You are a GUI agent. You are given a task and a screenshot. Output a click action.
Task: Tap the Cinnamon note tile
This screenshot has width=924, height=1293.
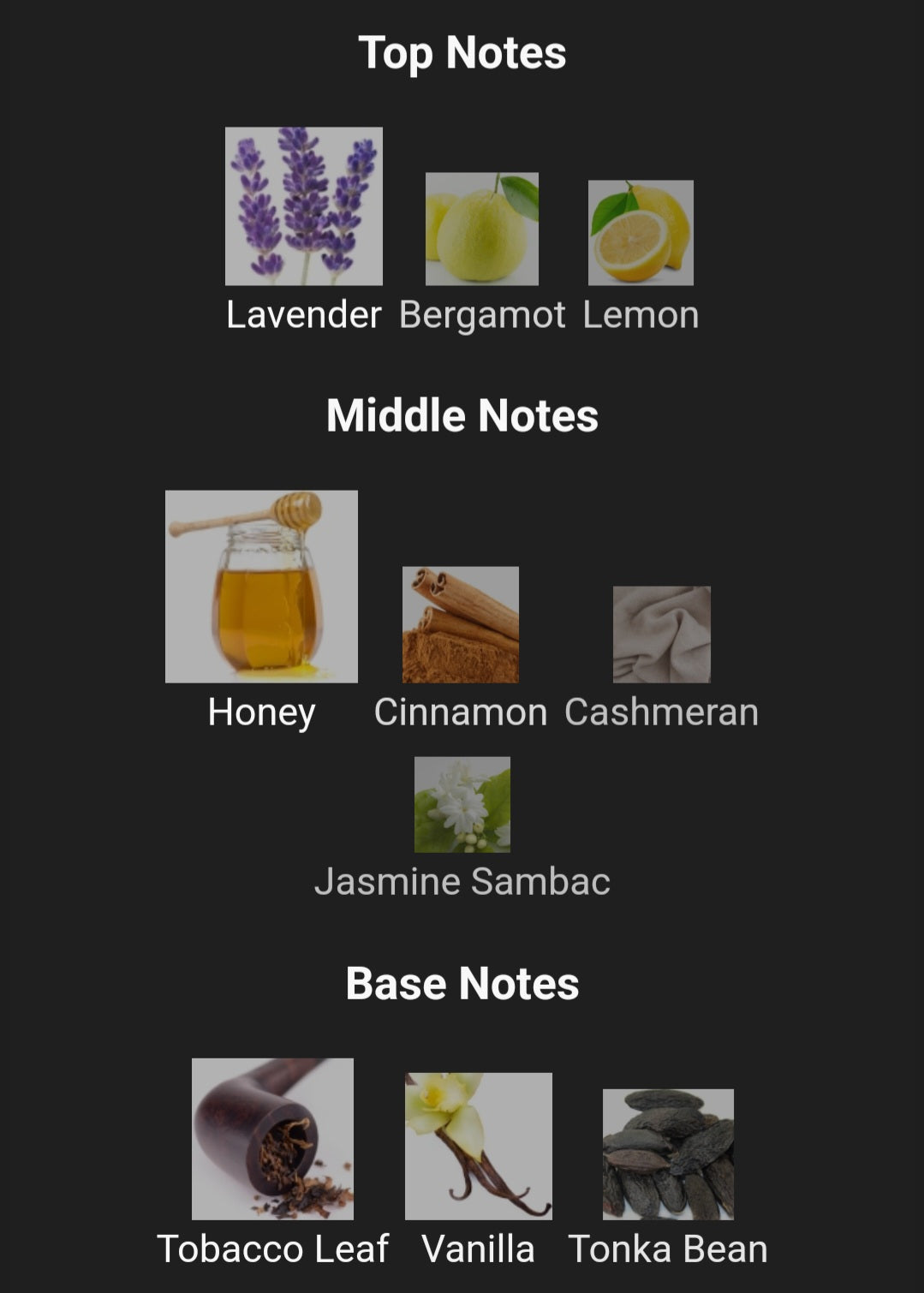point(461,624)
